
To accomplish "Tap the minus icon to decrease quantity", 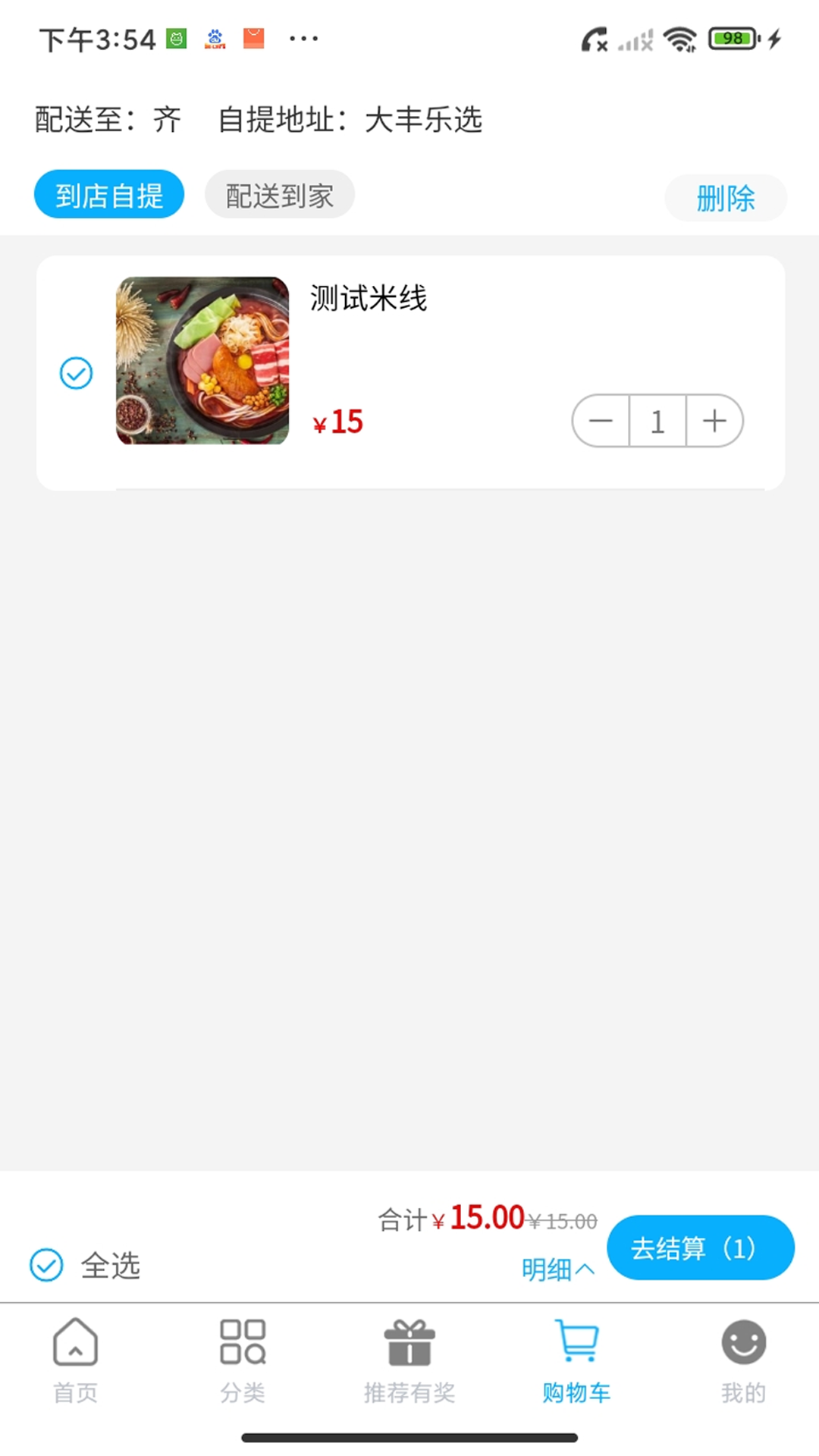I will click(601, 422).
